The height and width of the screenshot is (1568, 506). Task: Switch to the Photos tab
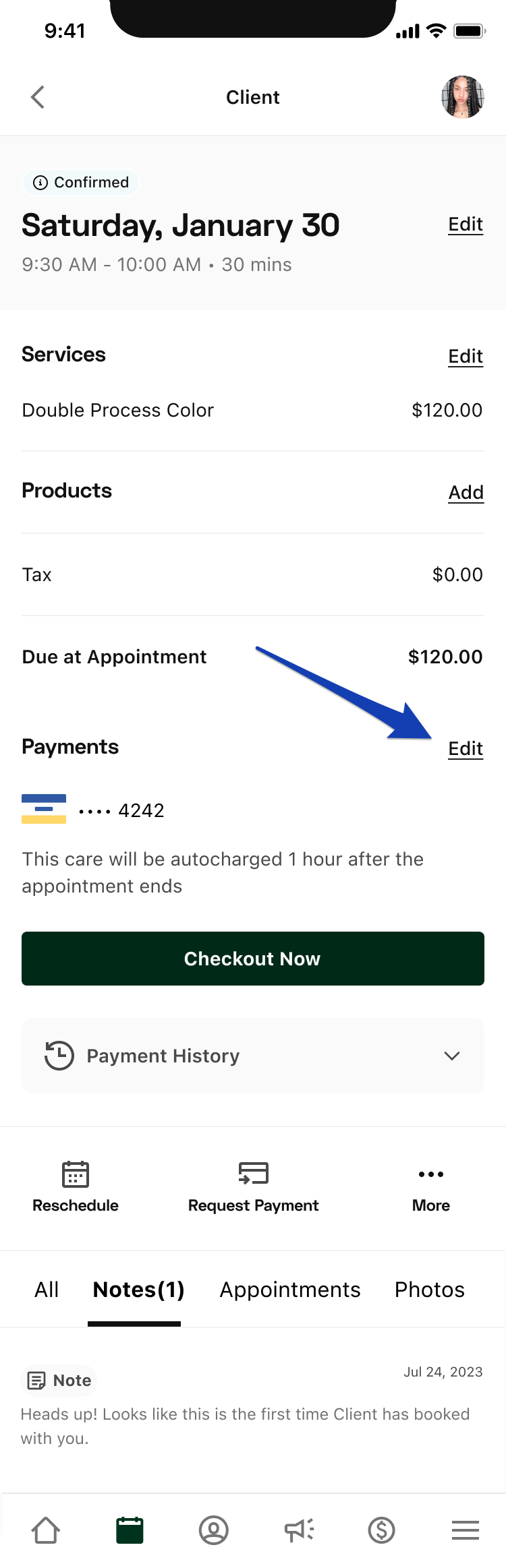pyautogui.click(x=430, y=1290)
